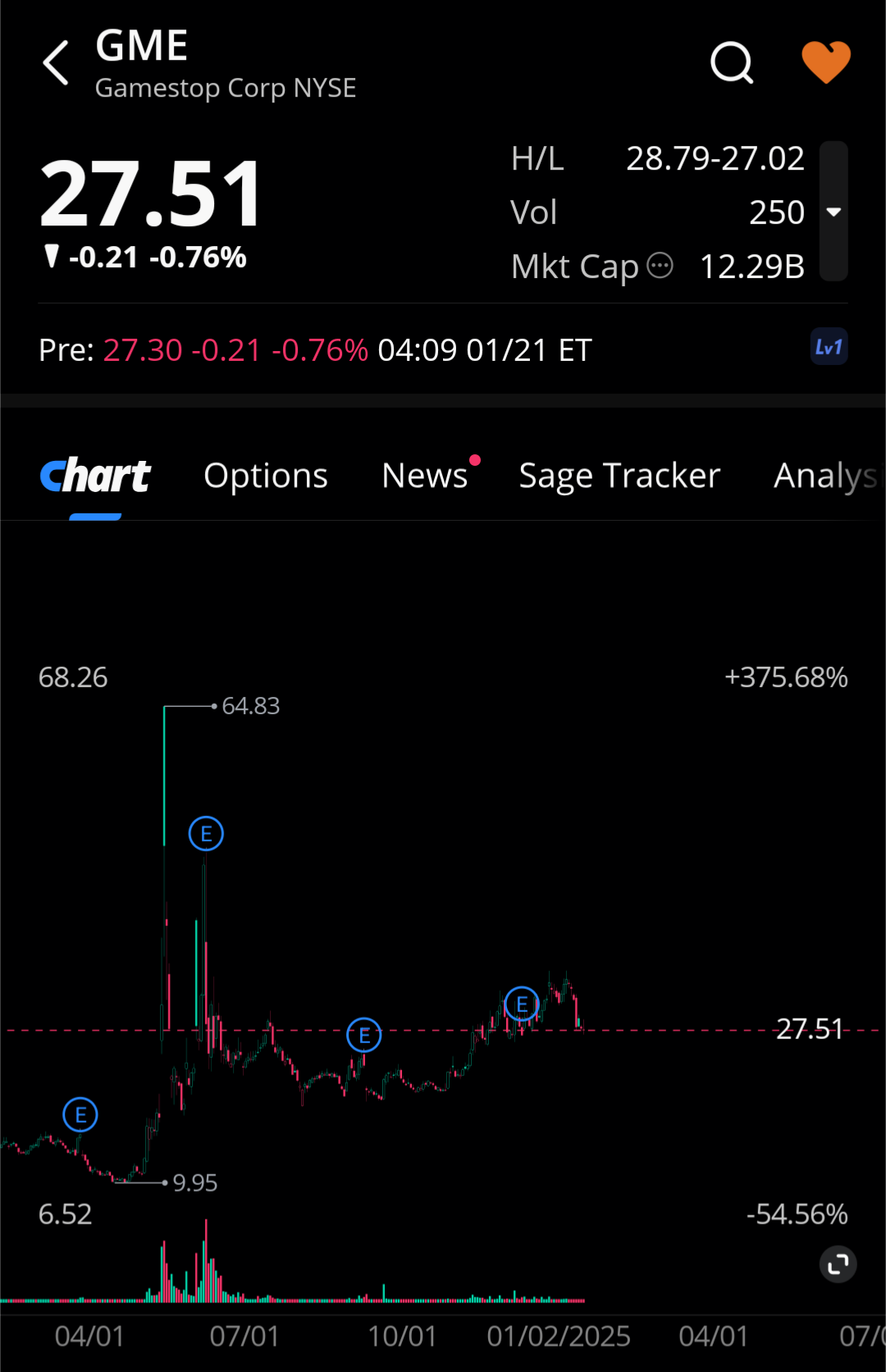886x1372 pixels.
Task: Open the News tab
Action: (425, 476)
